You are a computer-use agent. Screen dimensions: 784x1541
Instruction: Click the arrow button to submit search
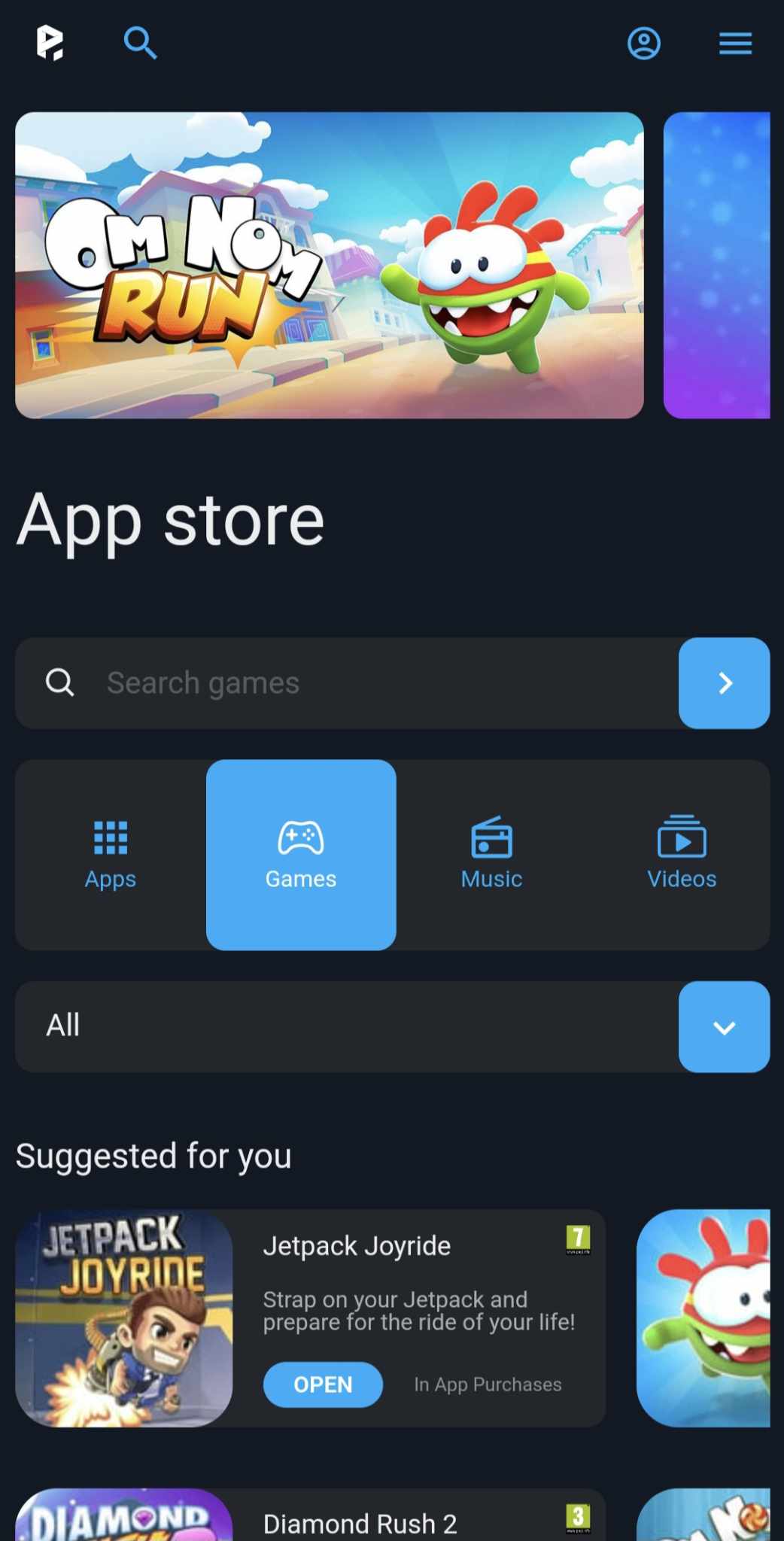point(724,683)
